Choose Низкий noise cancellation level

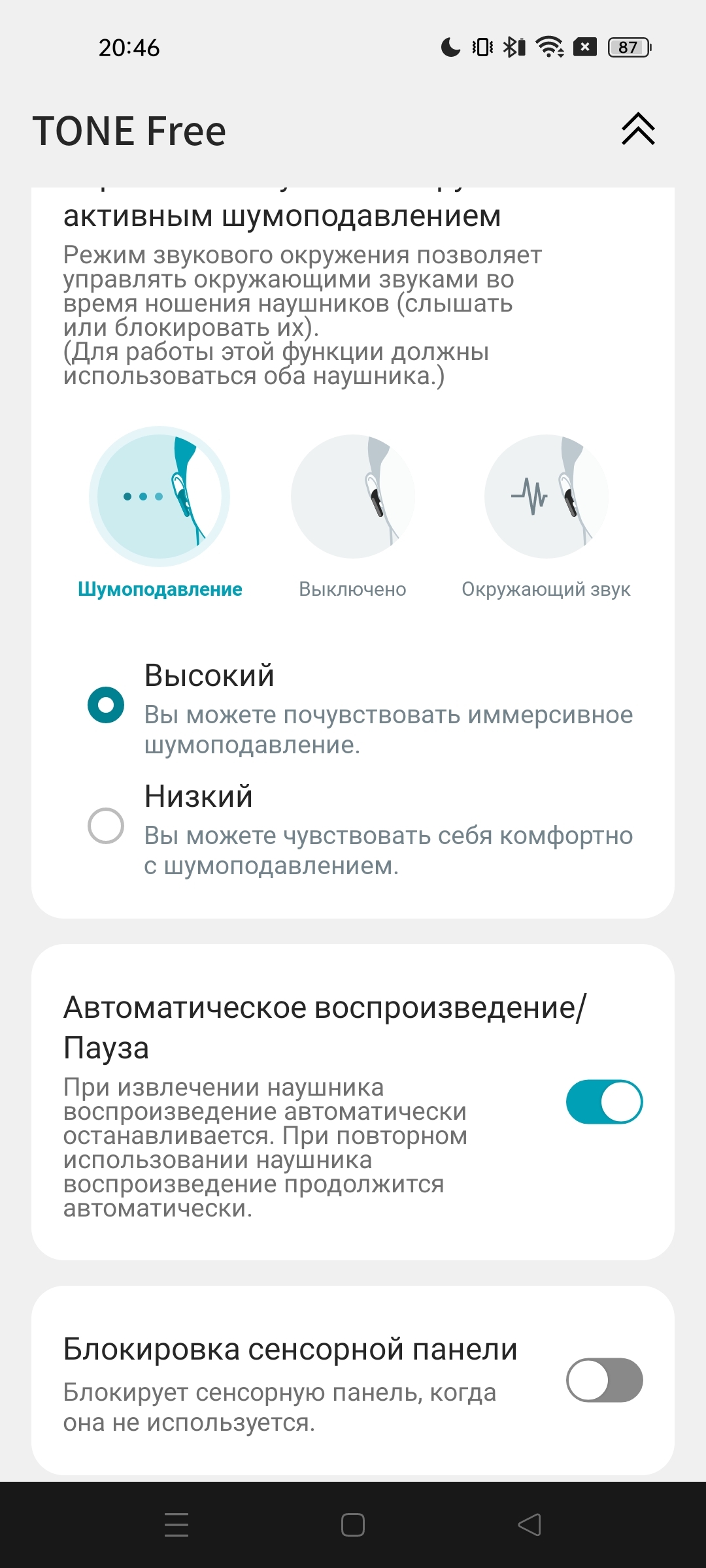click(x=106, y=826)
